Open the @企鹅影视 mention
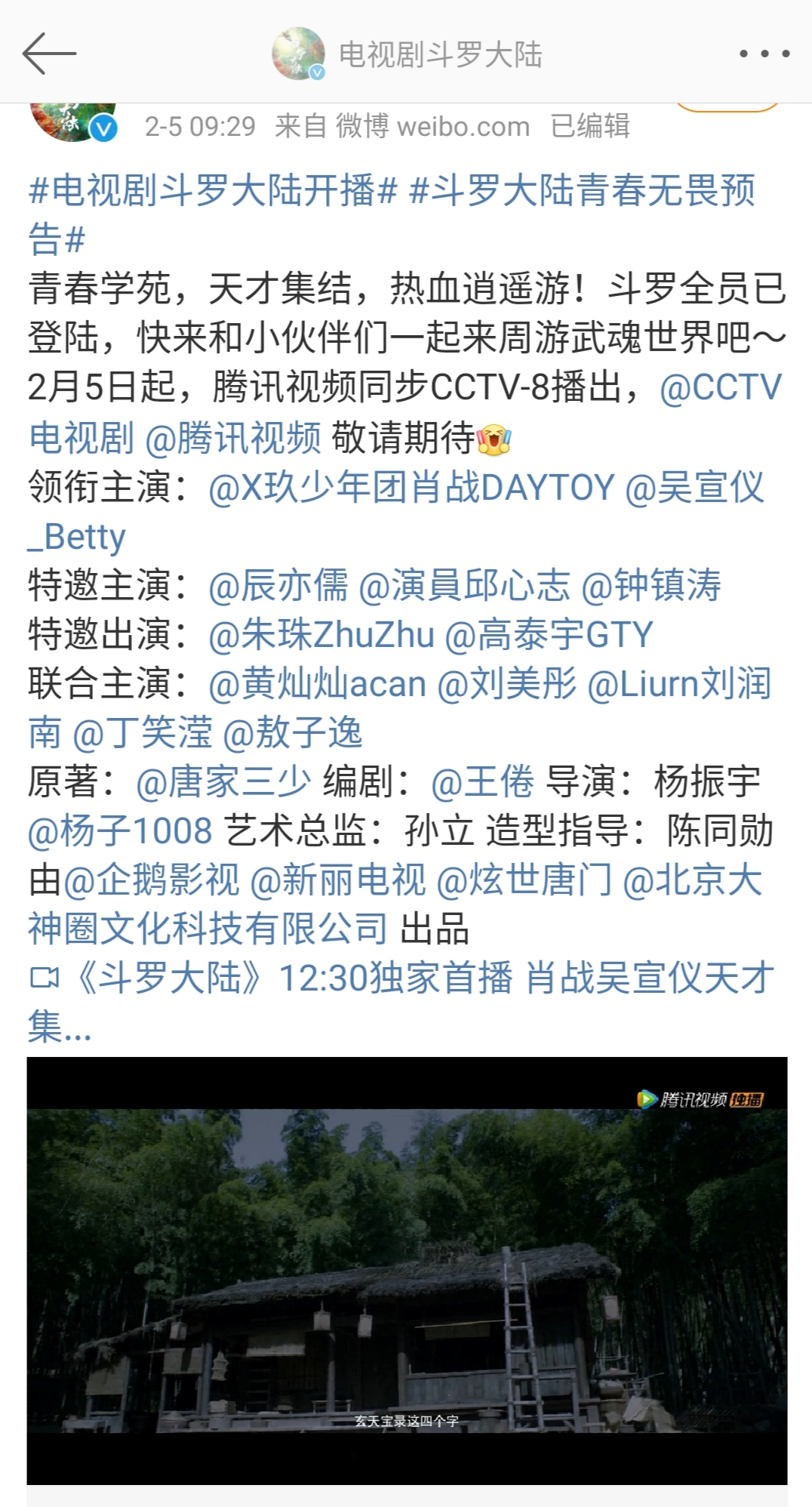 click(152, 880)
